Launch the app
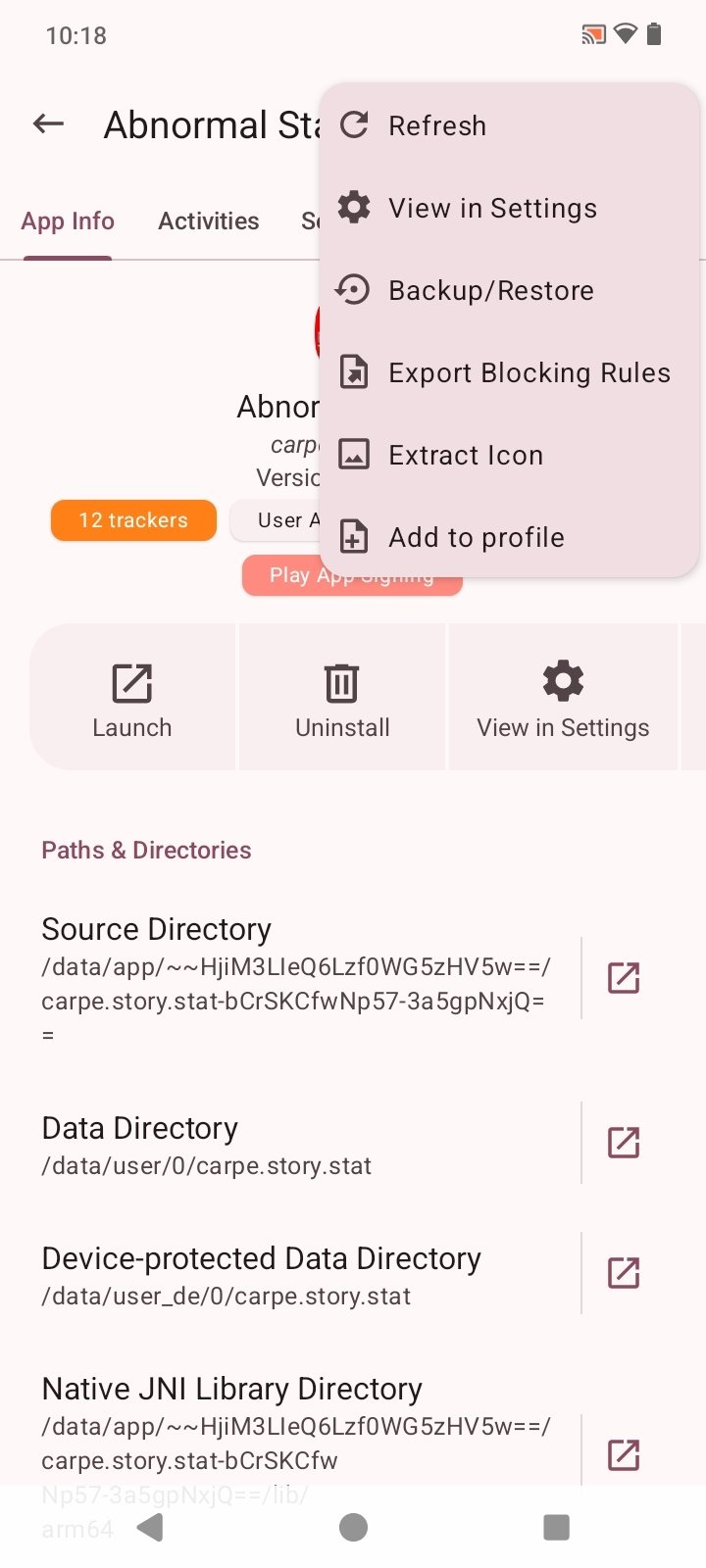The image size is (706, 1568). point(132,698)
